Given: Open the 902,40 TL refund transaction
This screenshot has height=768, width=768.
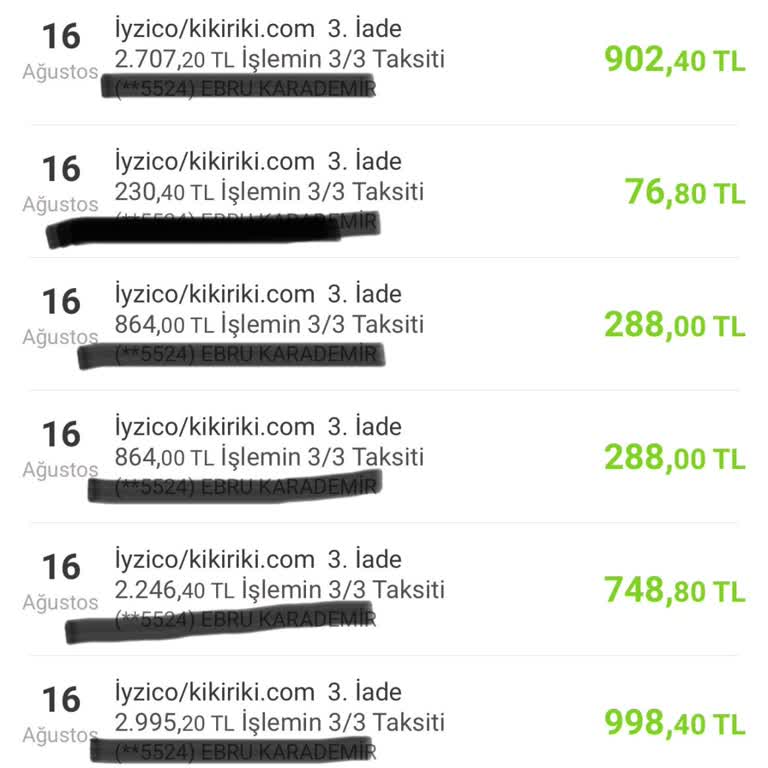Looking at the screenshot, I should (384, 58).
